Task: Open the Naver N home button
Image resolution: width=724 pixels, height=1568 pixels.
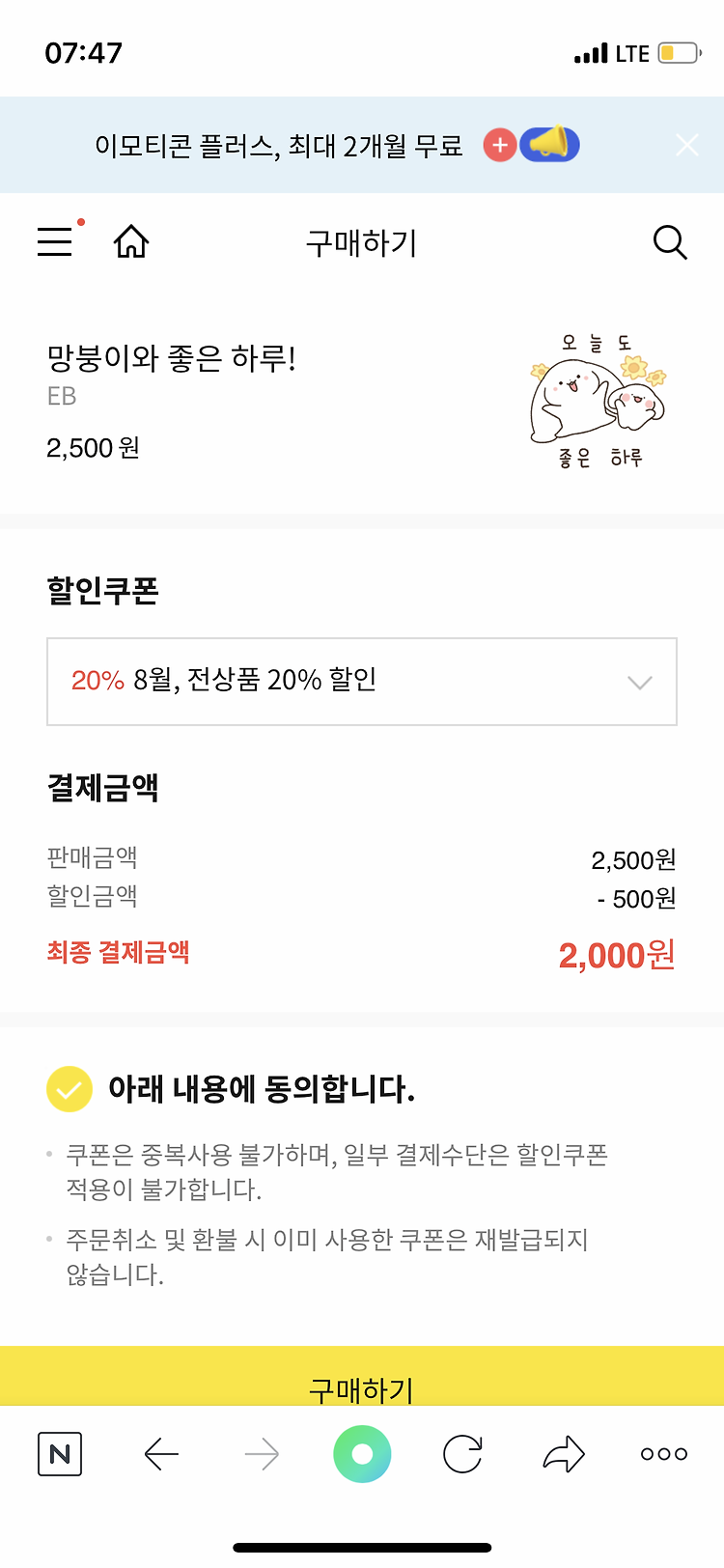Action: click(60, 1454)
